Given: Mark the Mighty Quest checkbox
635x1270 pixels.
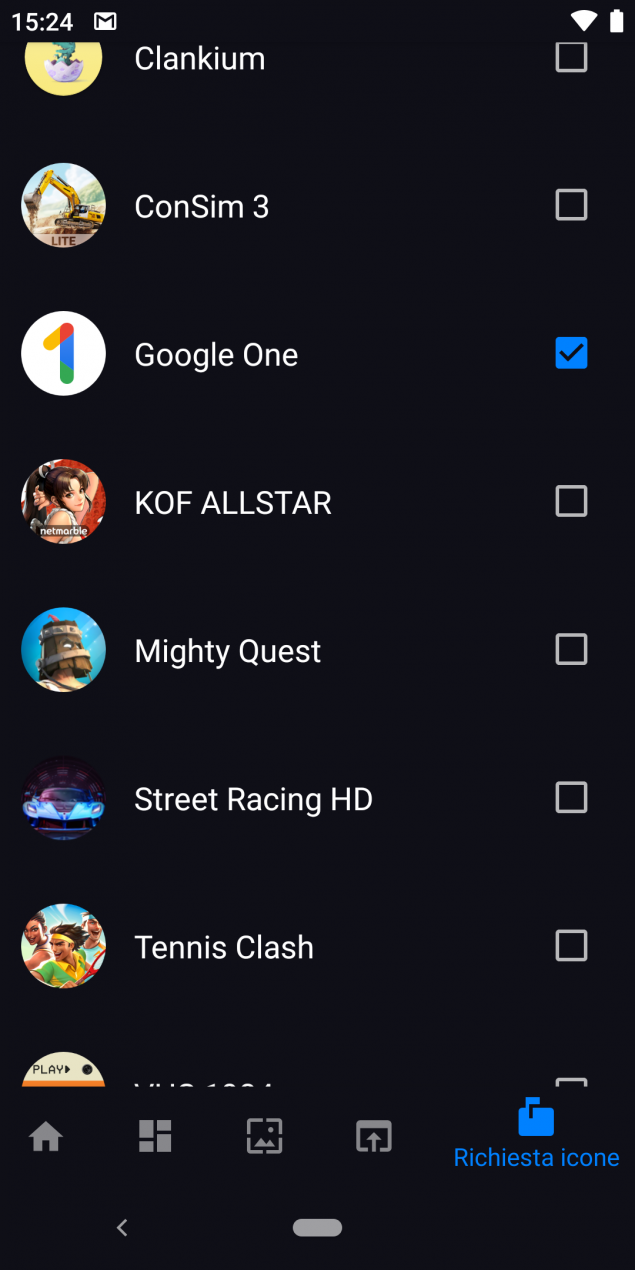Looking at the screenshot, I should (571, 649).
